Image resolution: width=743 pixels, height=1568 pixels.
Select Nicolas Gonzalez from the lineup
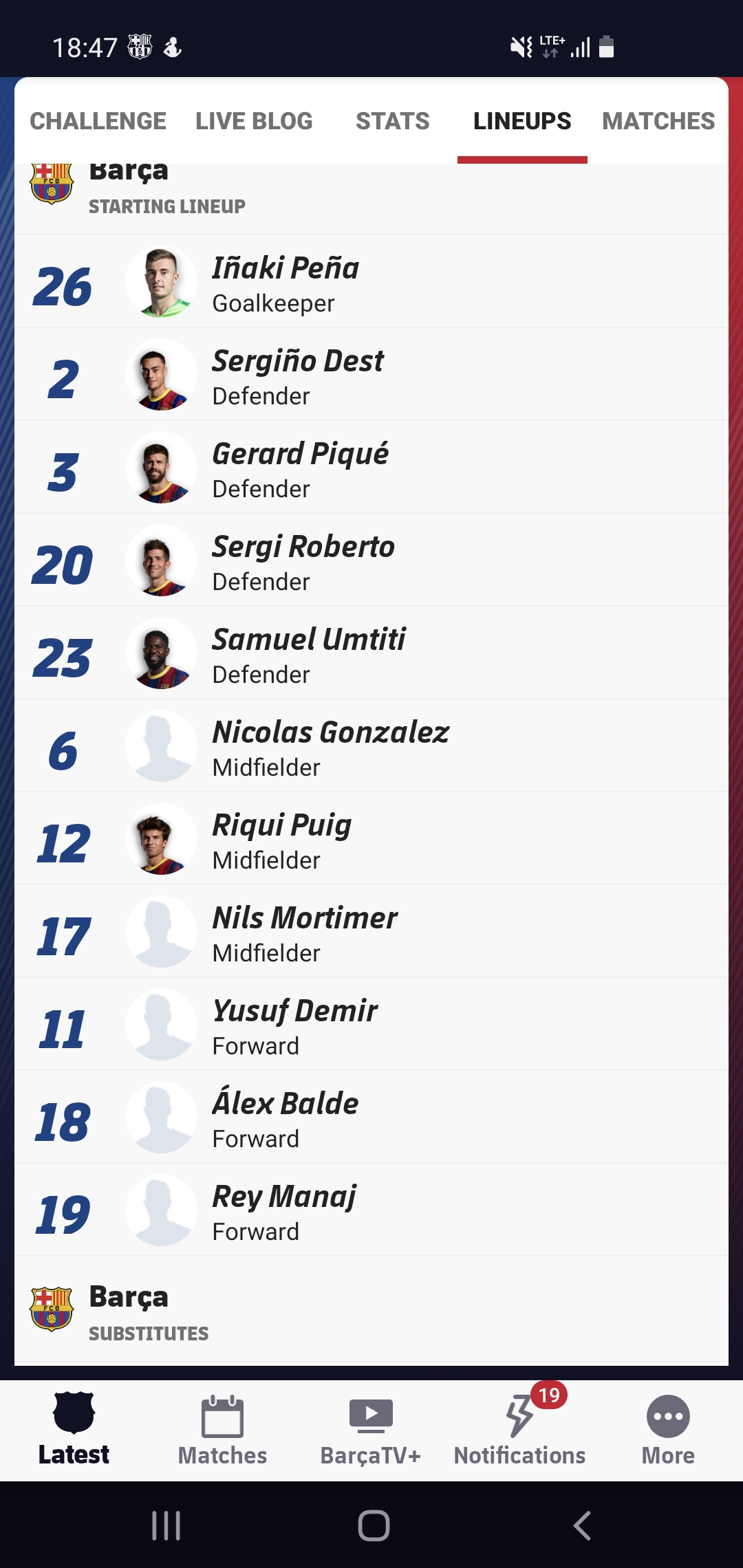[x=371, y=745]
